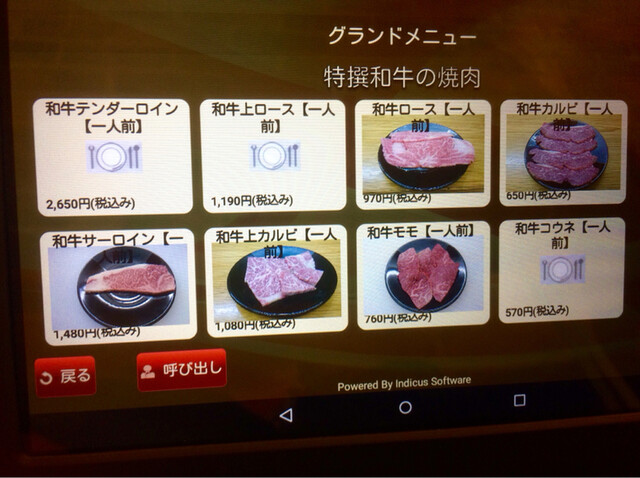This screenshot has height=478, width=640.
Task: Select 和牛上ロース 1,190円 item
Action: [x=272, y=156]
